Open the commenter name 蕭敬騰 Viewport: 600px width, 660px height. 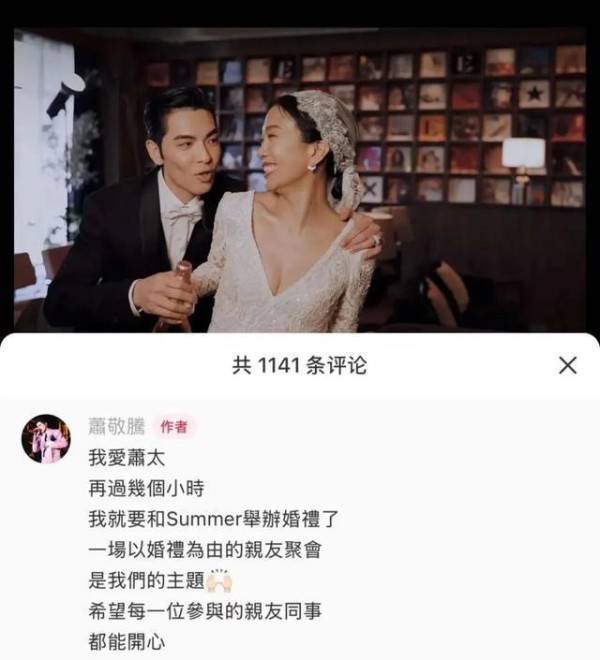[x=116, y=426]
